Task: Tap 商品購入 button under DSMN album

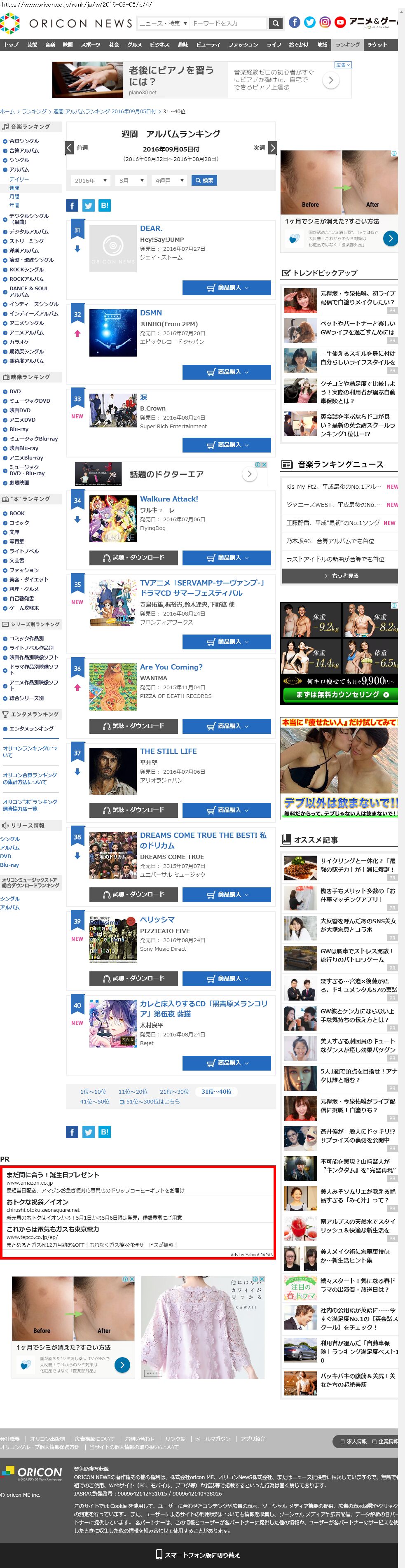Action: pyautogui.click(x=227, y=372)
